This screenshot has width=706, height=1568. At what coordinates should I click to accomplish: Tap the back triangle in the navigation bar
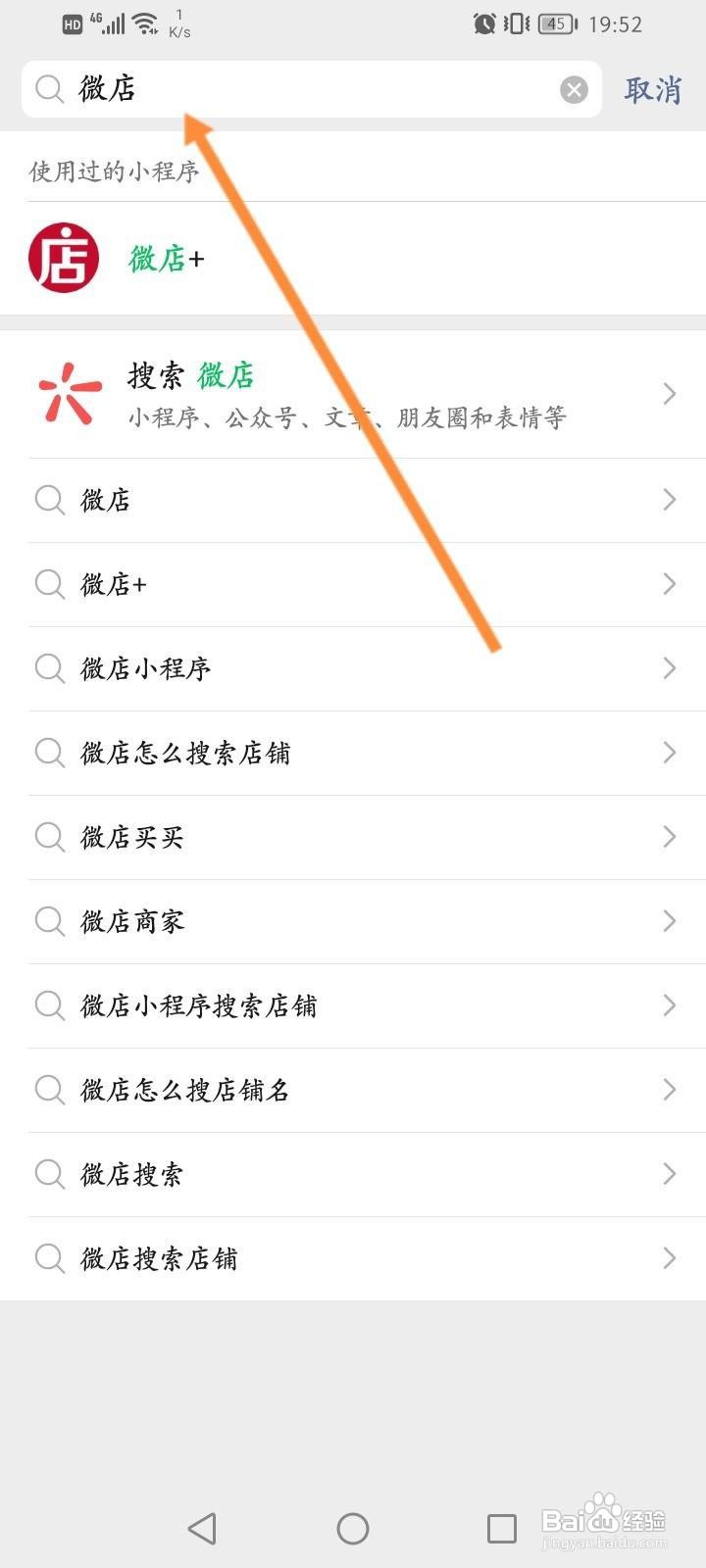(x=202, y=1527)
